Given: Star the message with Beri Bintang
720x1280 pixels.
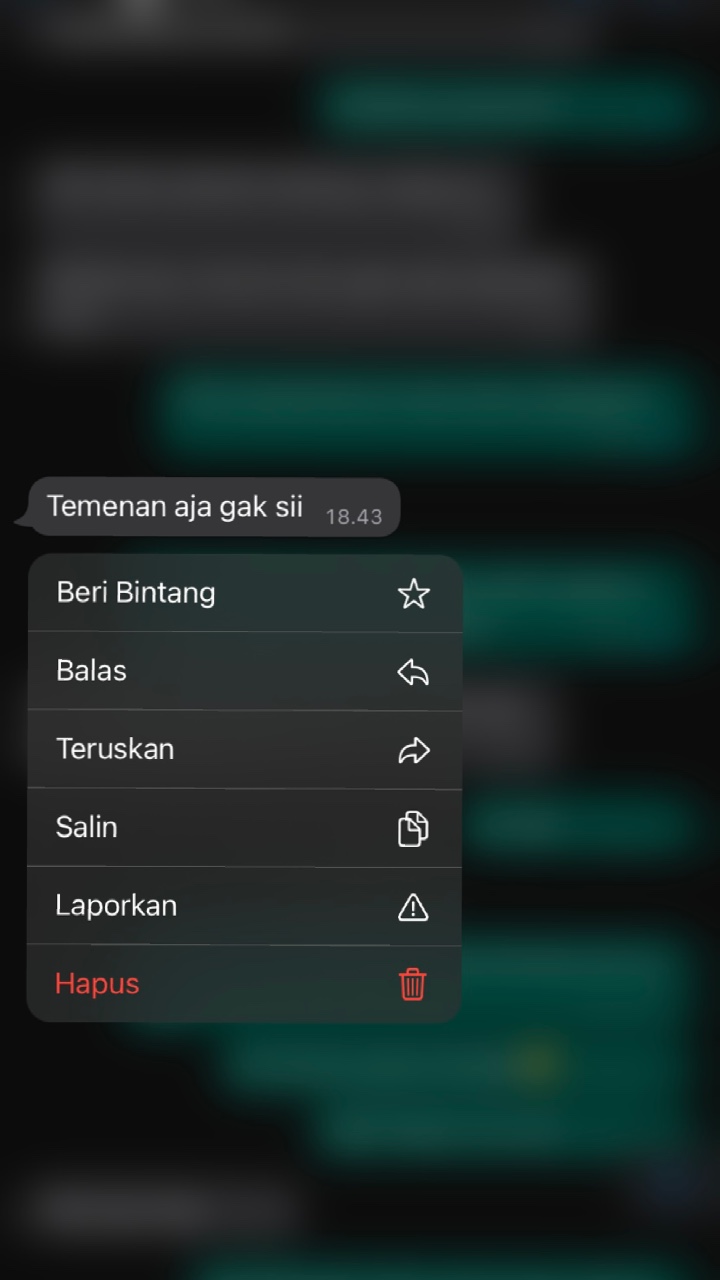Looking at the screenshot, I should pos(244,593).
